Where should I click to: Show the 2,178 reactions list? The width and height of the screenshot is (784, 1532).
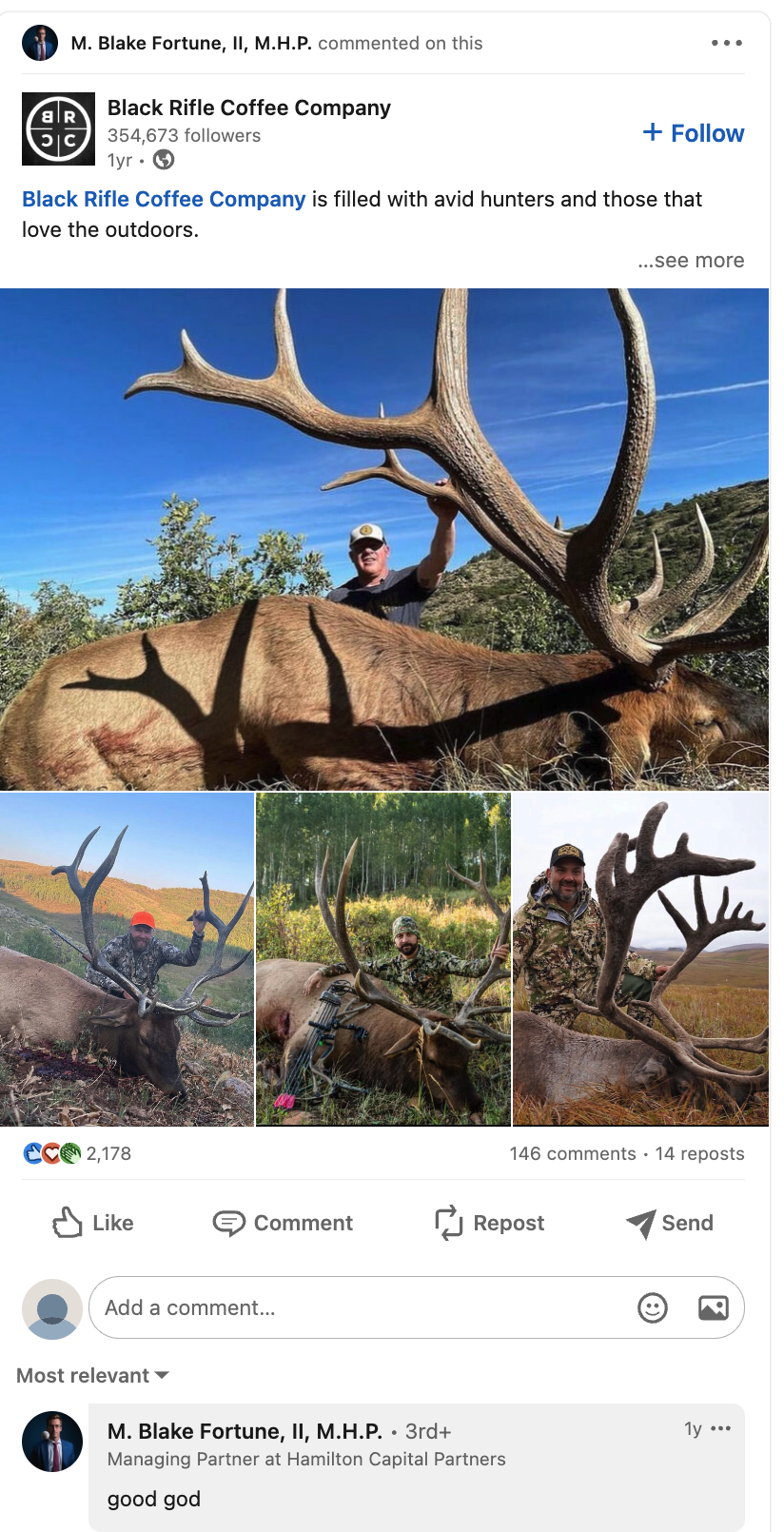(x=78, y=1153)
